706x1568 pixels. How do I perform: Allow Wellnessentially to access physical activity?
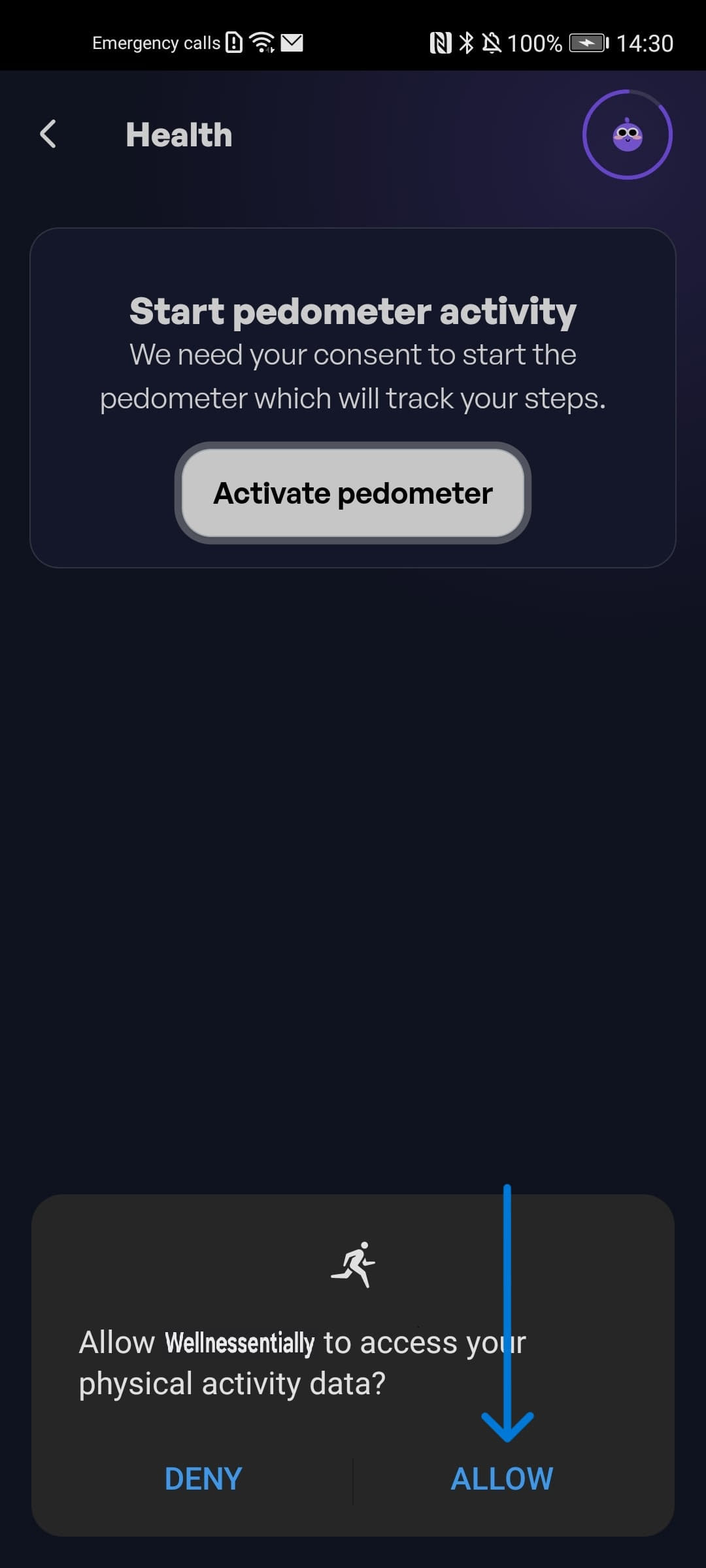coord(502,1479)
